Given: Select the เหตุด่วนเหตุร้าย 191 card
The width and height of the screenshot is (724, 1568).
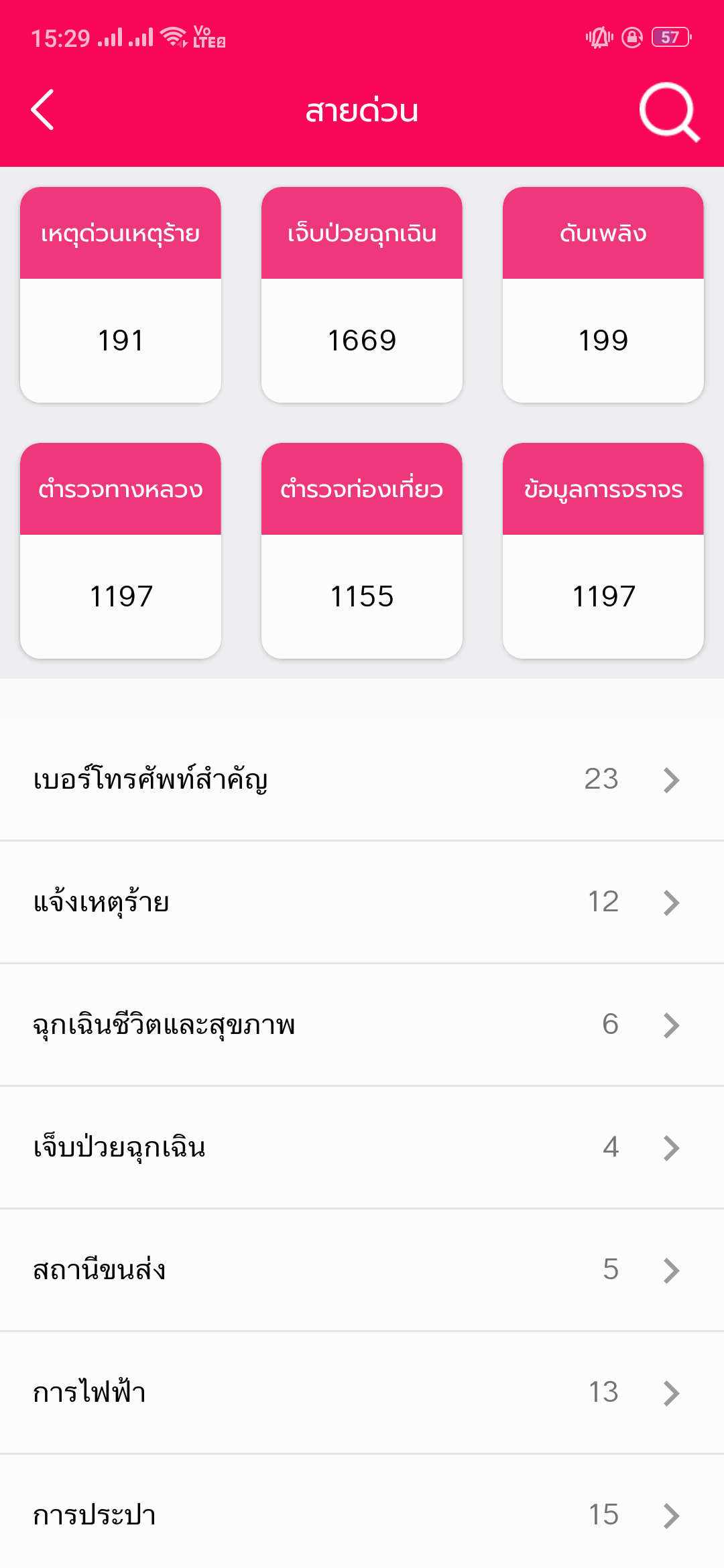Looking at the screenshot, I should (121, 295).
